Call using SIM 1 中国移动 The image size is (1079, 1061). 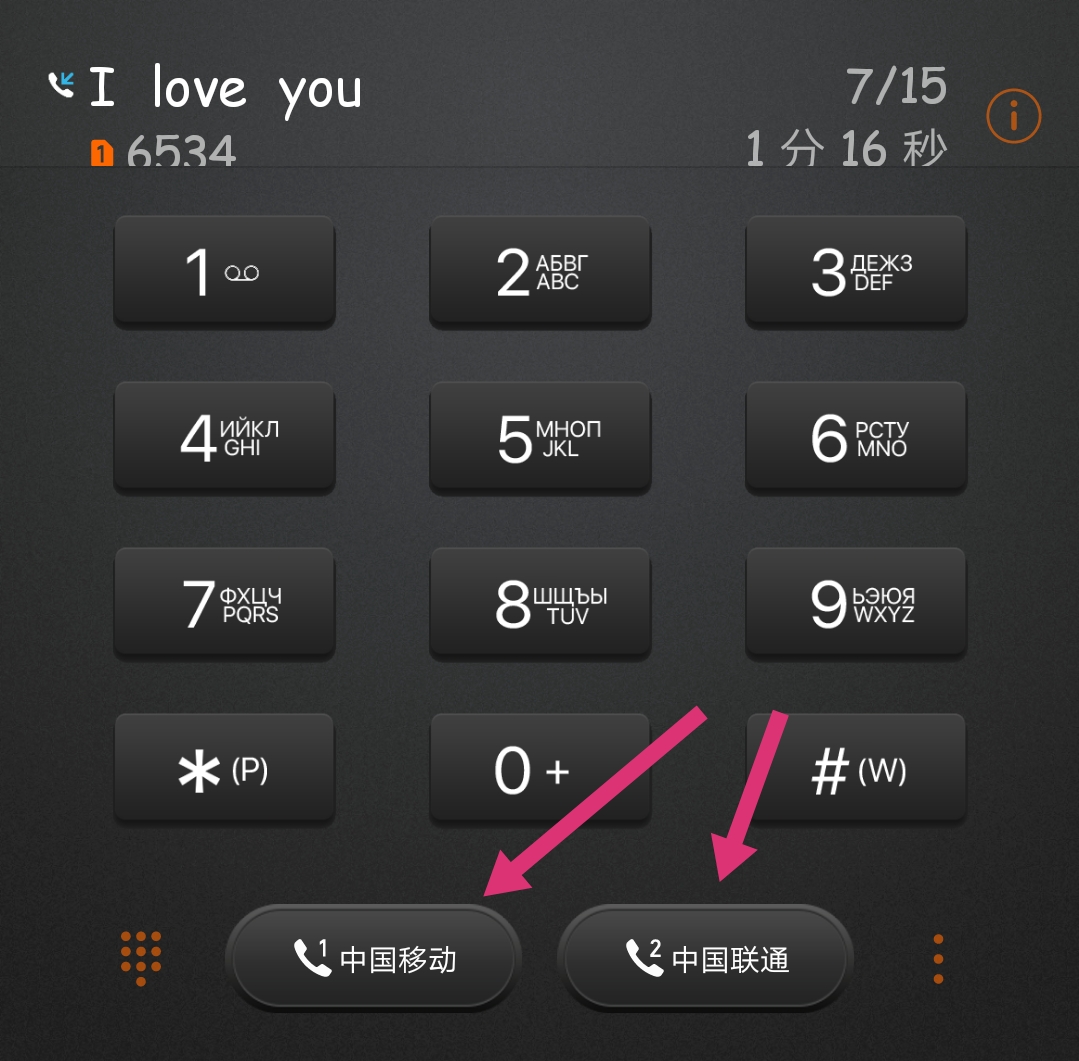[x=374, y=958]
